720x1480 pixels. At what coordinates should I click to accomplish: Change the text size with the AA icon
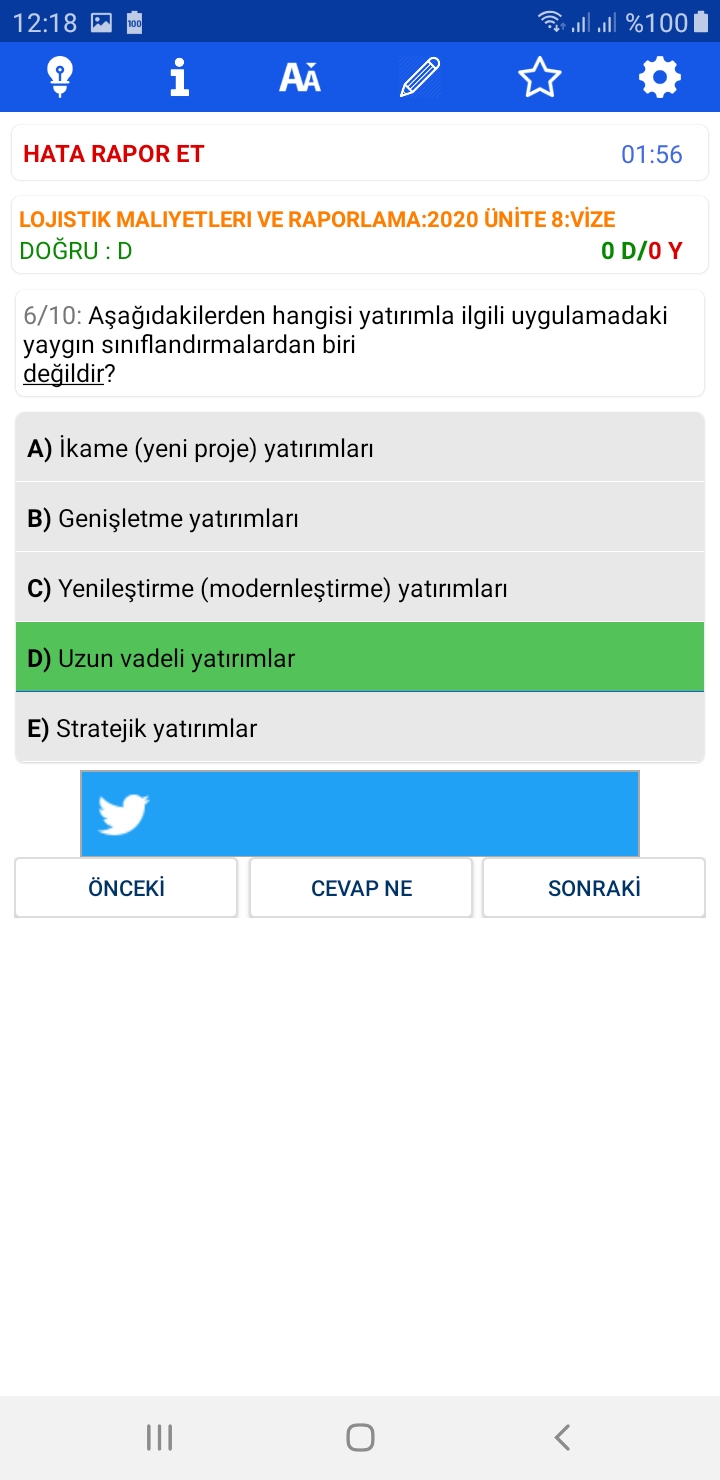(300, 77)
